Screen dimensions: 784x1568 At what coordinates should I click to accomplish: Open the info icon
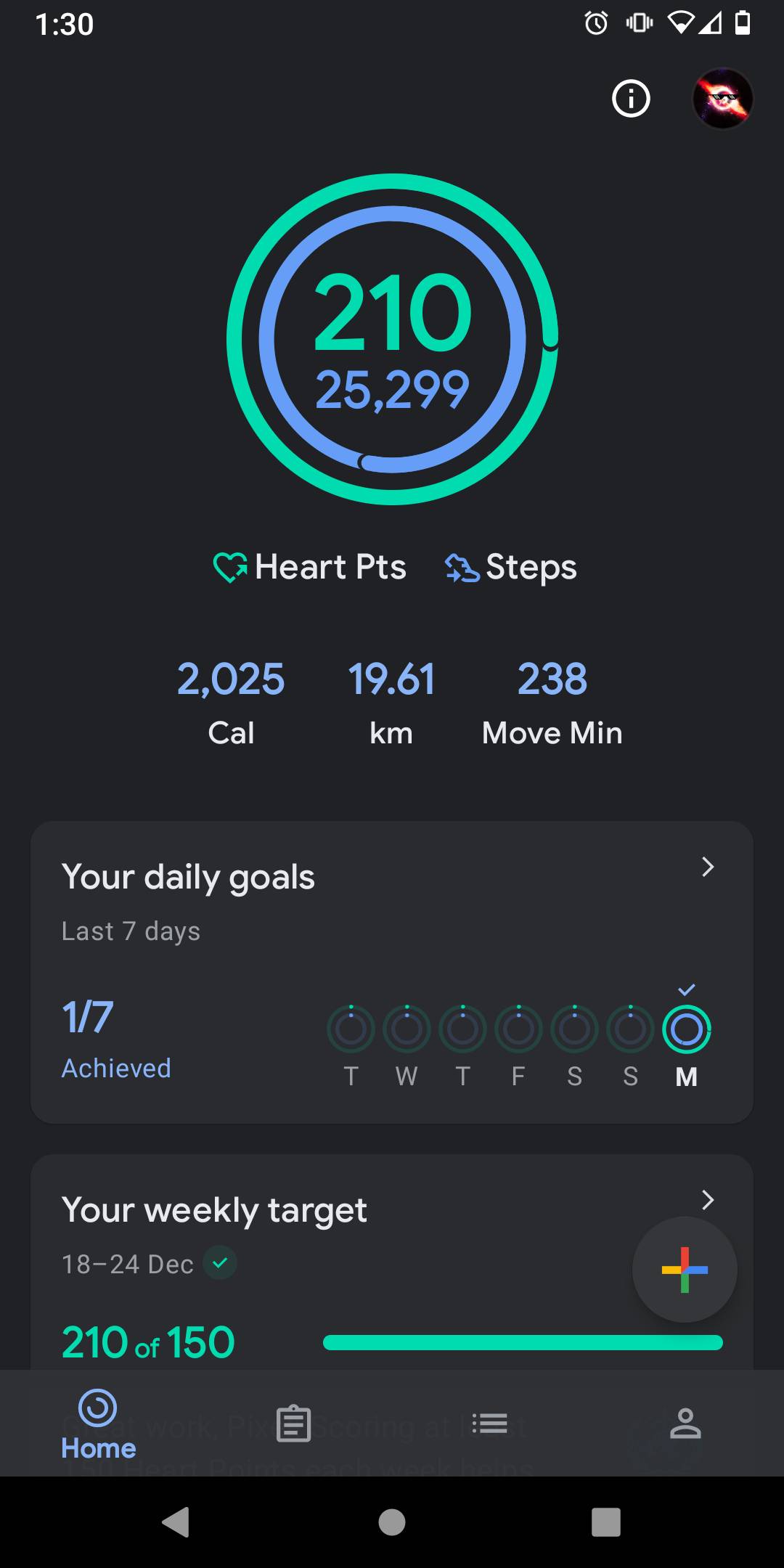pyautogui.click(x=631, y=99)
